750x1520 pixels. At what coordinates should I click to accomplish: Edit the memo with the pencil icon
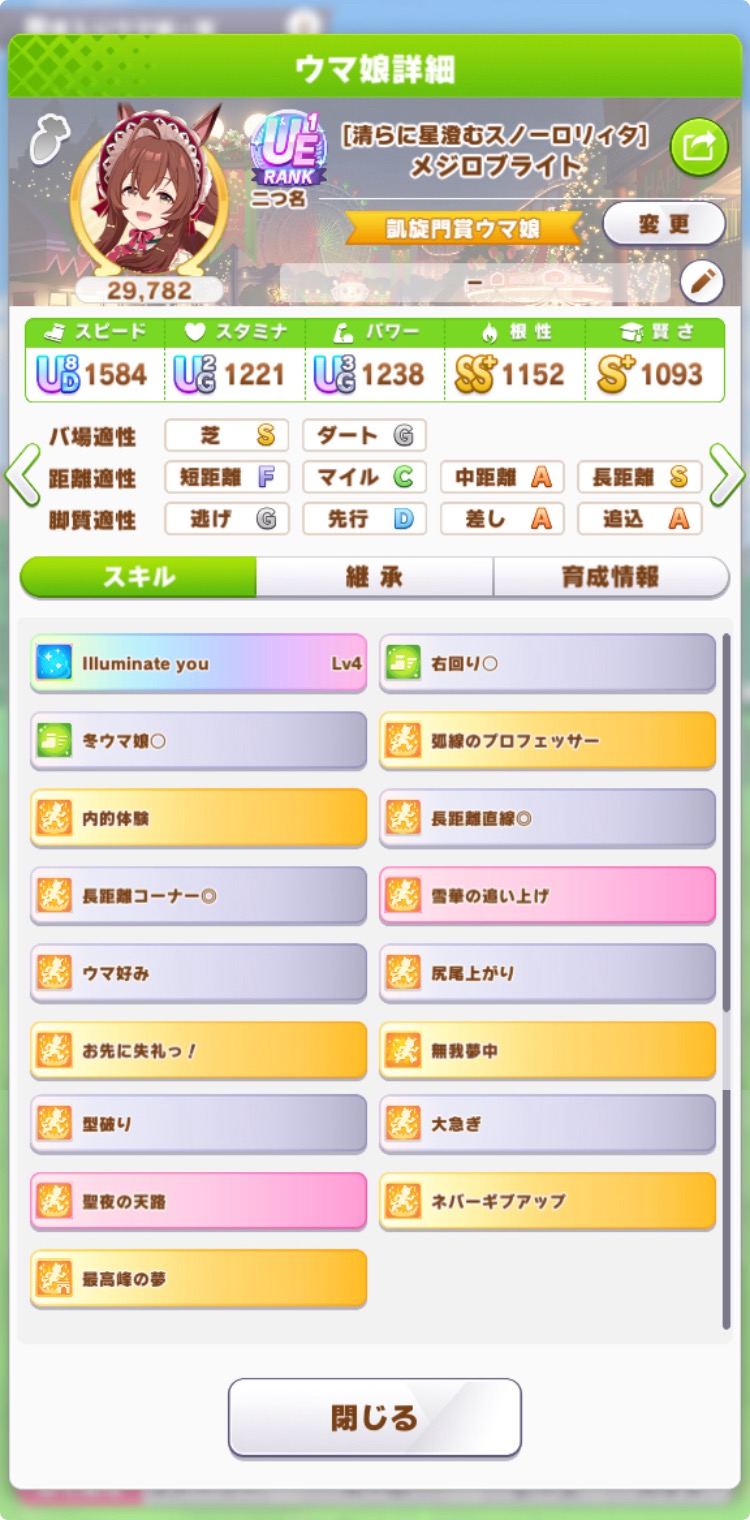(701, 283)
